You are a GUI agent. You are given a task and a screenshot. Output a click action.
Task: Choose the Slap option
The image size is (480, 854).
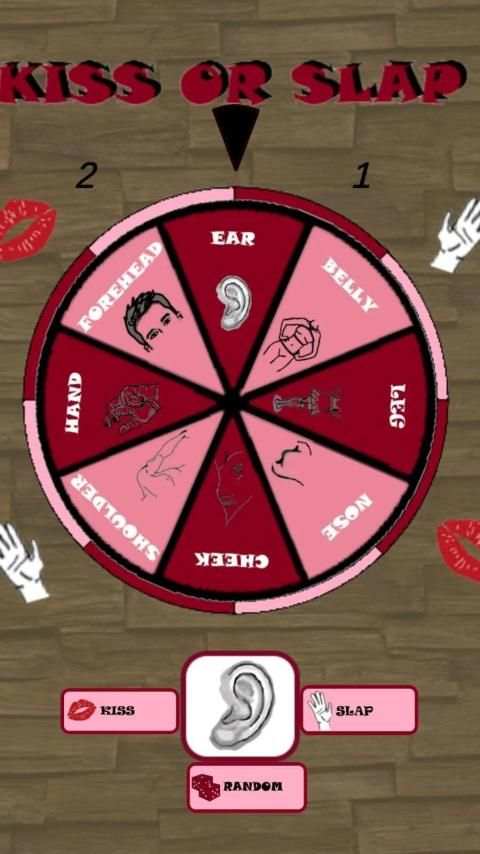[360, 710]
